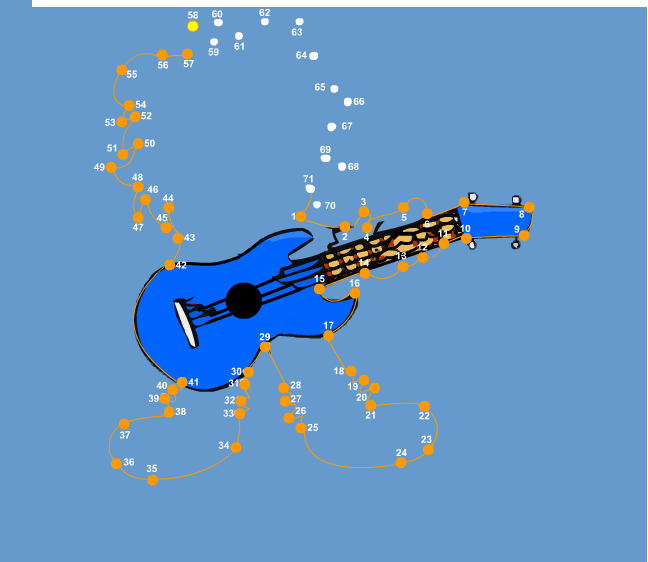Select white dot number 71
648x562 pixels.
(x=310, y=189)
